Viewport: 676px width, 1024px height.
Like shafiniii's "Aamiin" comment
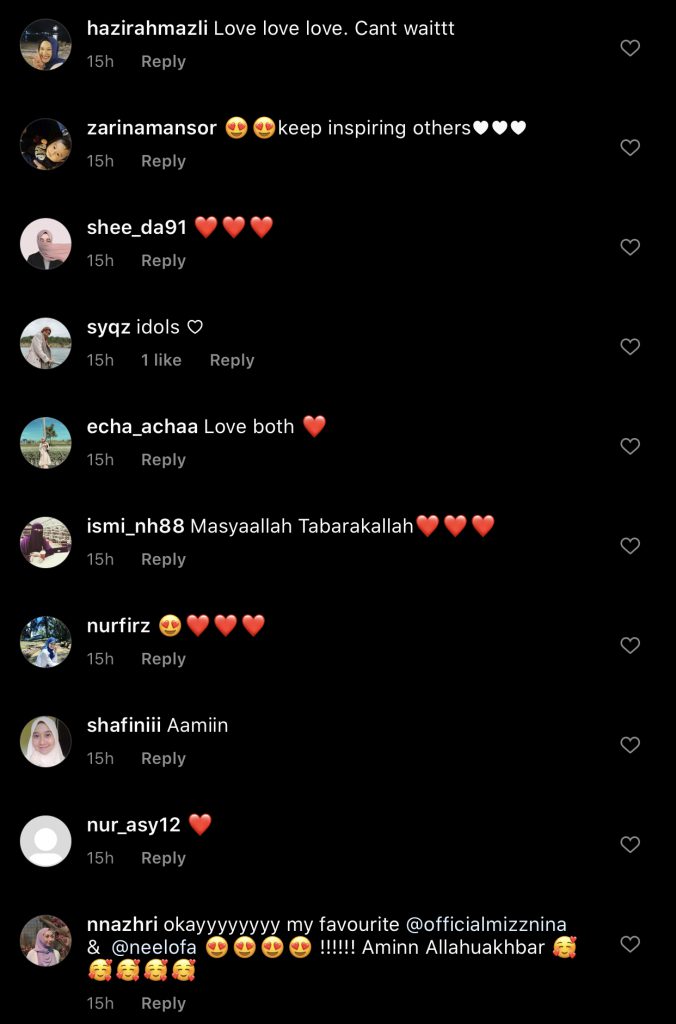pos(630,745)
